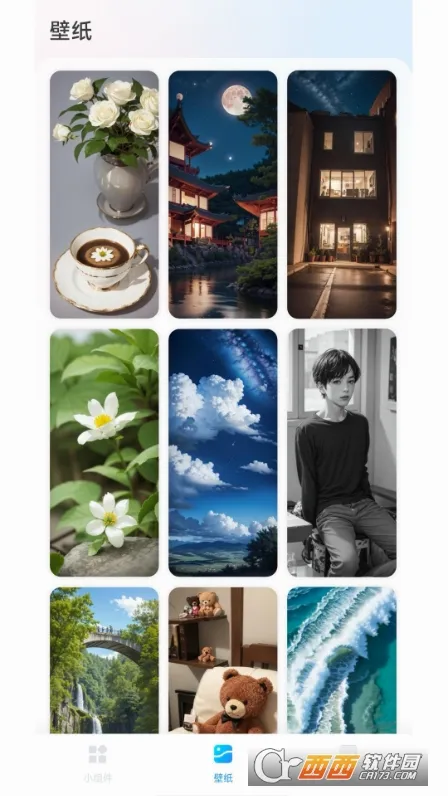Tap the 壁纸 tab in bottom navigation
This screenshot has height=796, width=448.
click(x=223, y=763)
